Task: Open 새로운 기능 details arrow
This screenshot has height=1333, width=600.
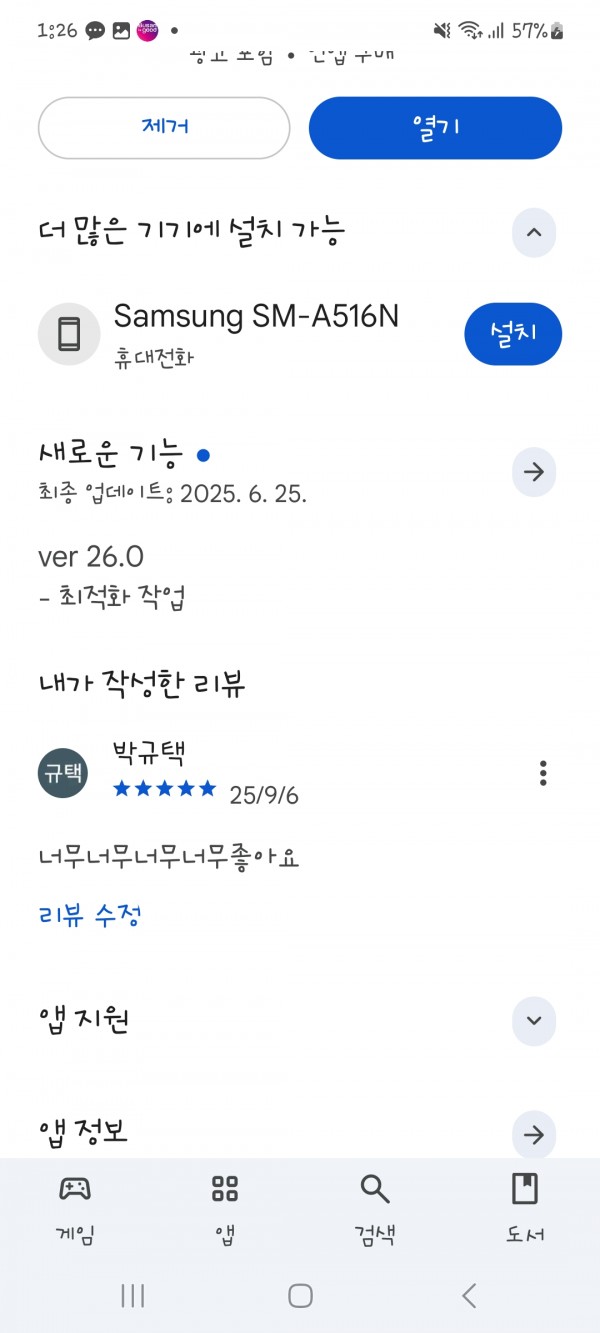Action: [534, 472]
